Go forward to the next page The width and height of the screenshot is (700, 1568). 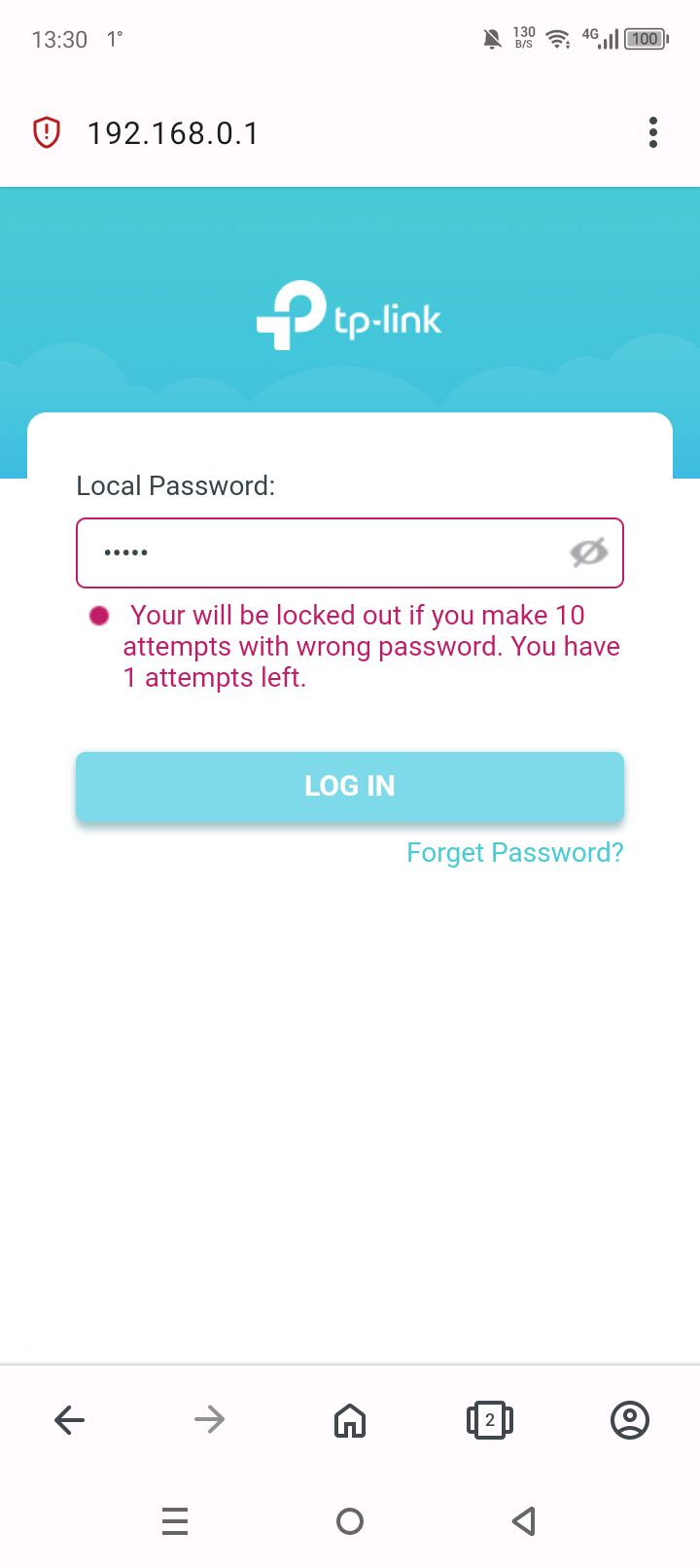click(210, 1420)
